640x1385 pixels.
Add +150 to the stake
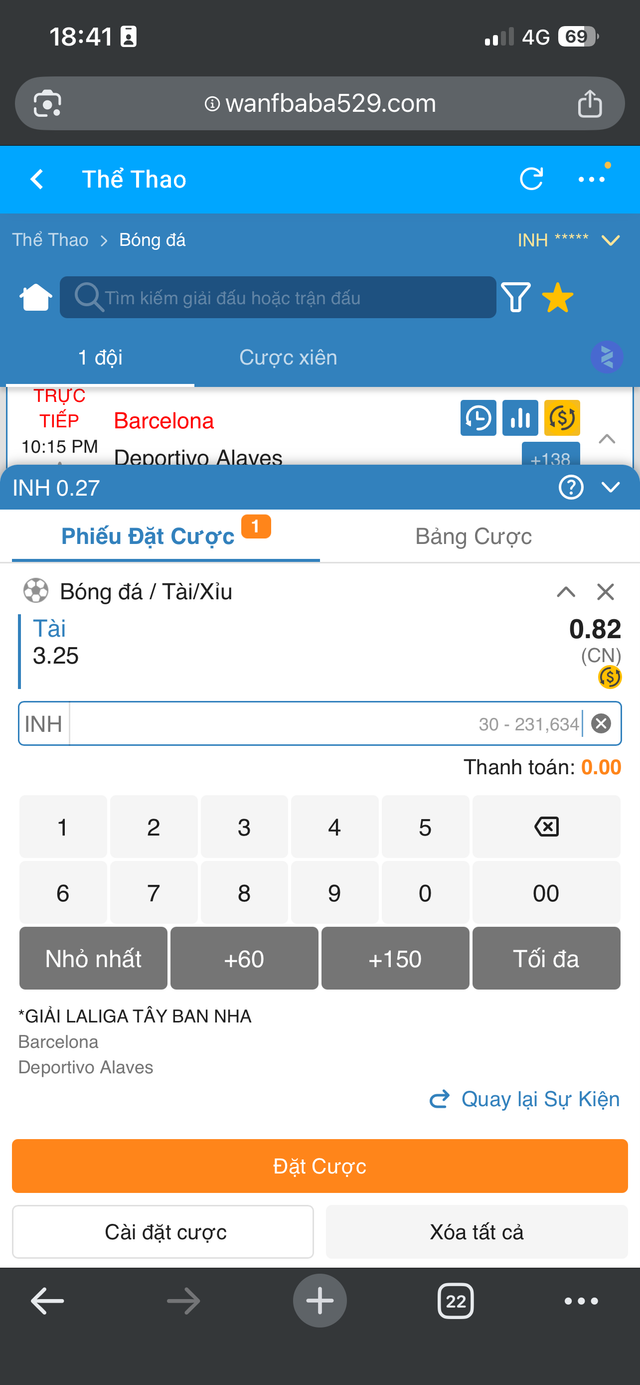[x=395, y=959]
